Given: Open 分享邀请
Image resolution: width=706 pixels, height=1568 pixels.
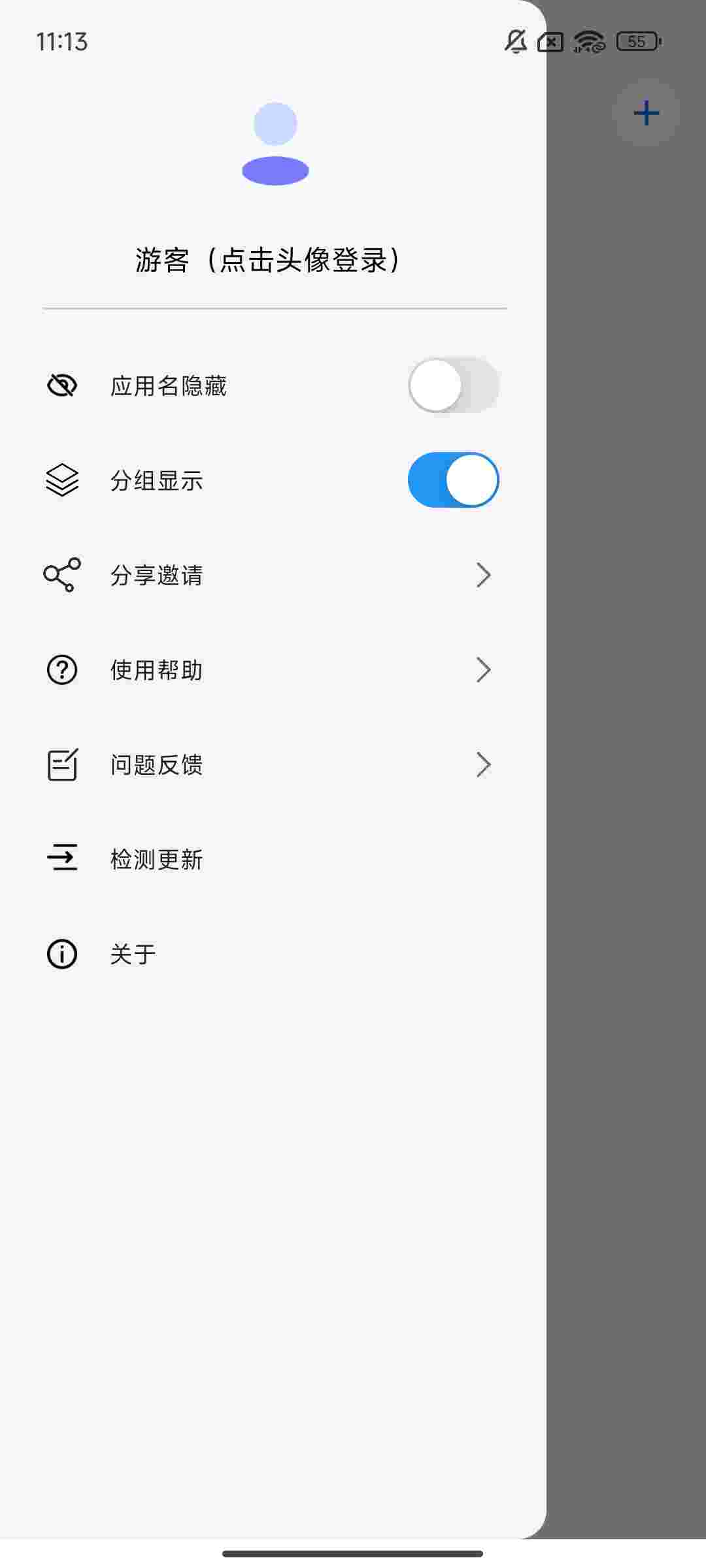Looking at the screenshot, I should click(268, 575).
